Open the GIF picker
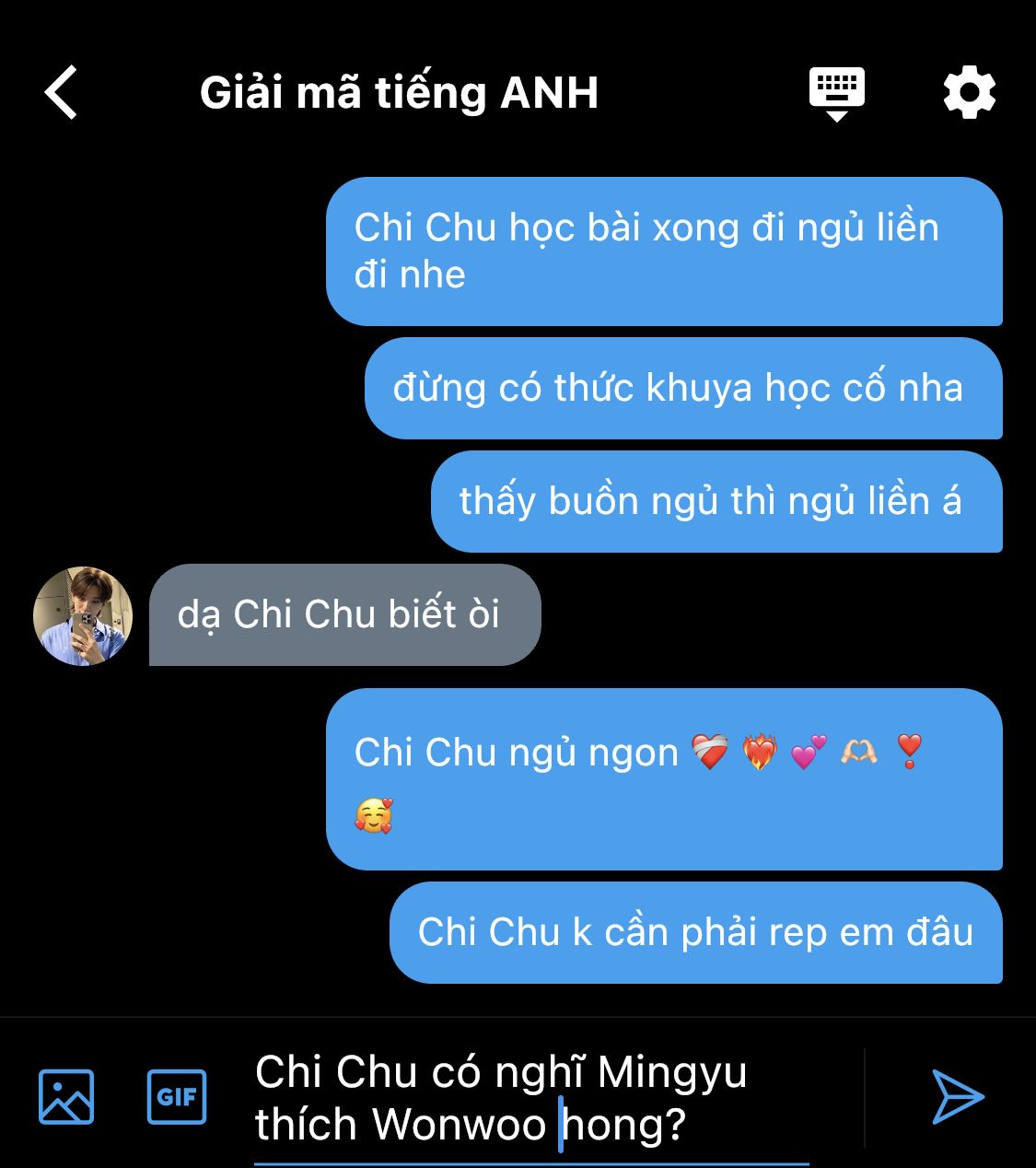Viewport: 1036px width, 1168px height. (x=176, y=1096)
